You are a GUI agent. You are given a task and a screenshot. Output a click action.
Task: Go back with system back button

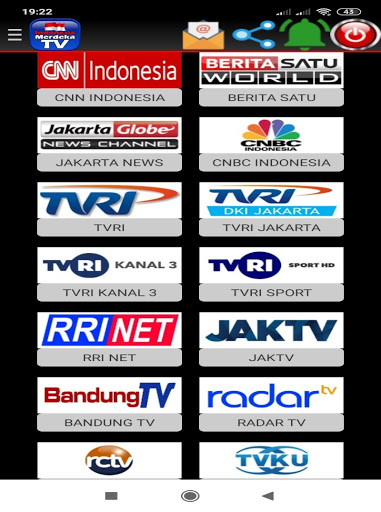[x=268, y=496]
